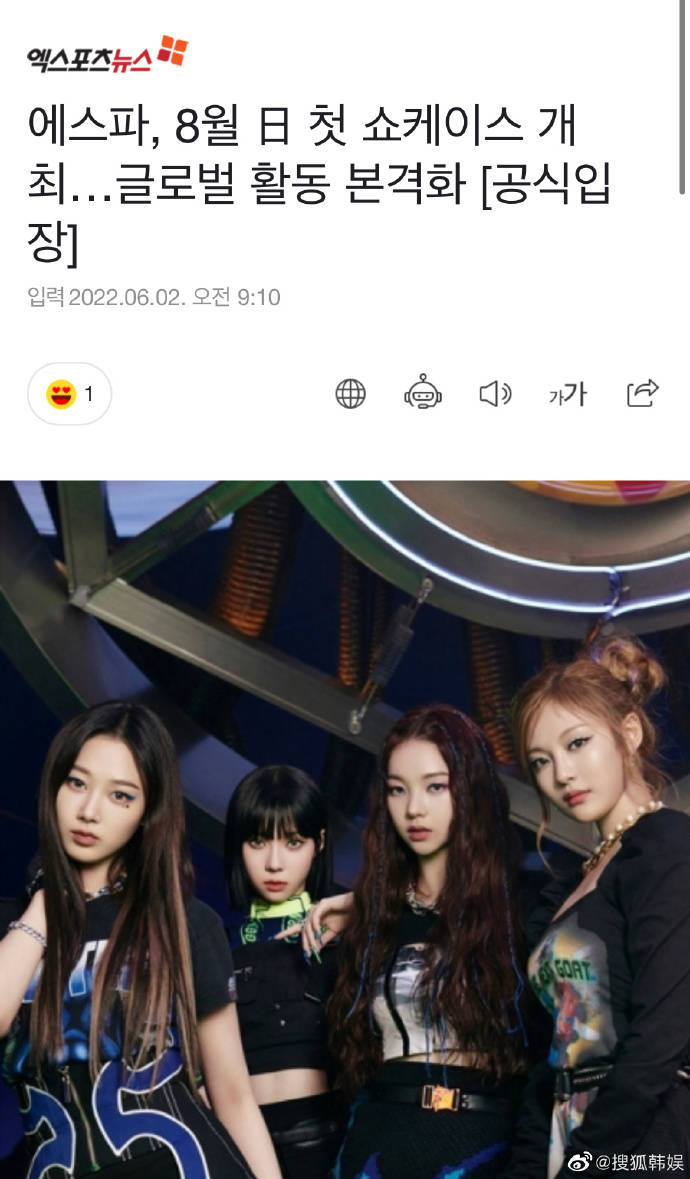Listen to the article with the speaker icon

(x=495, y=394)
